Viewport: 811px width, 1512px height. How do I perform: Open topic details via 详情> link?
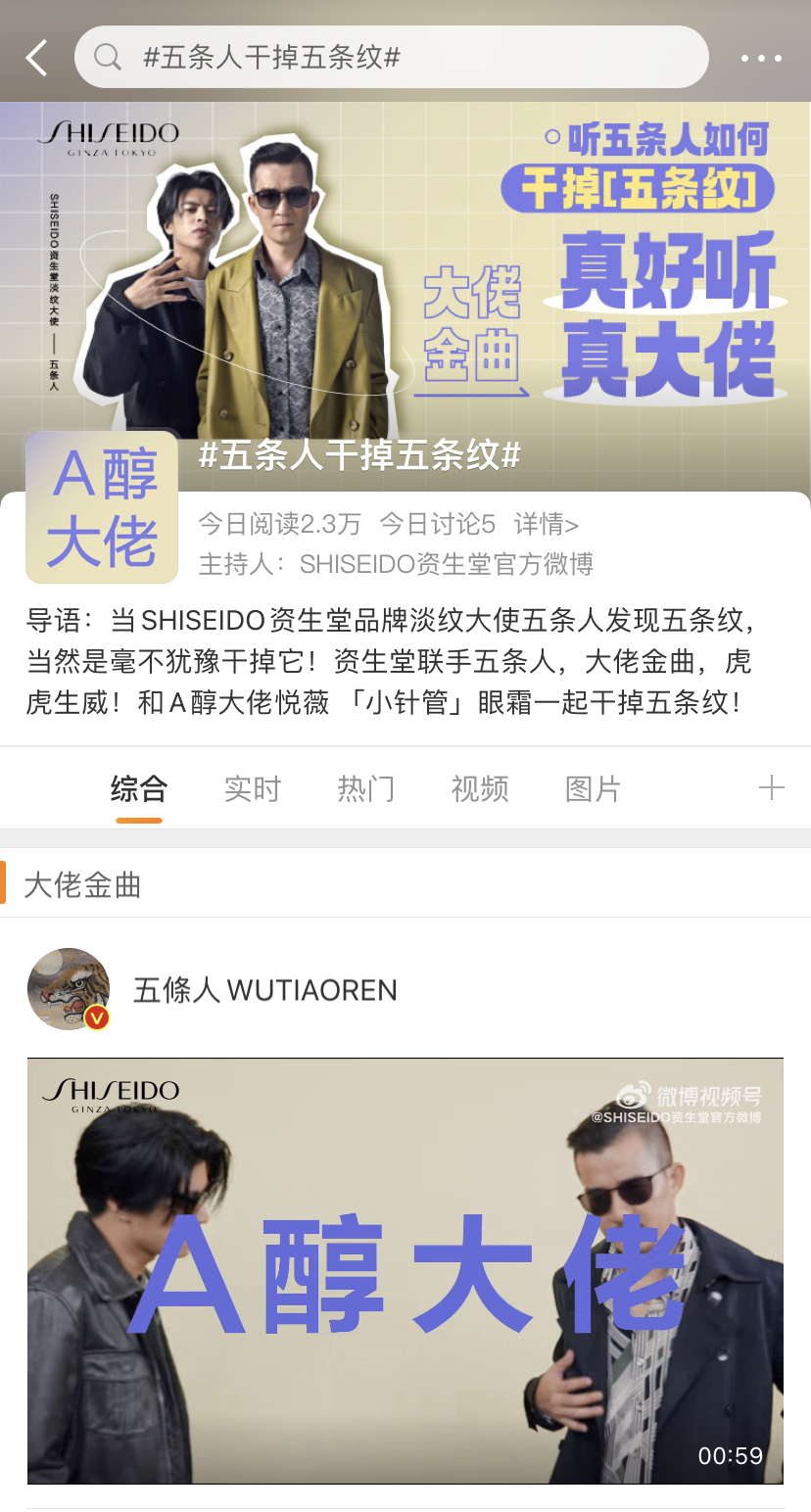[549, 524]
